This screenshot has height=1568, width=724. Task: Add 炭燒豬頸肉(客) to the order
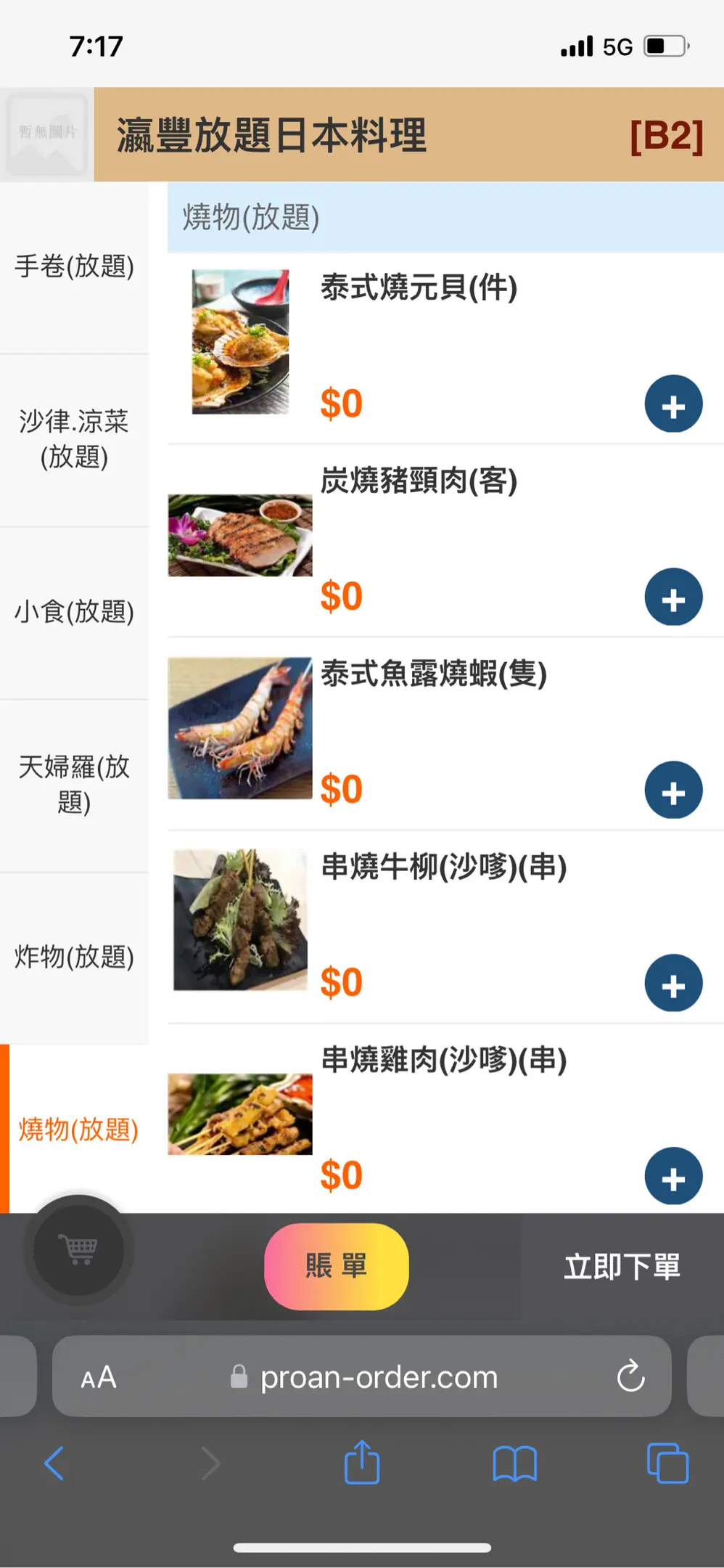click(x=673, y=597)
